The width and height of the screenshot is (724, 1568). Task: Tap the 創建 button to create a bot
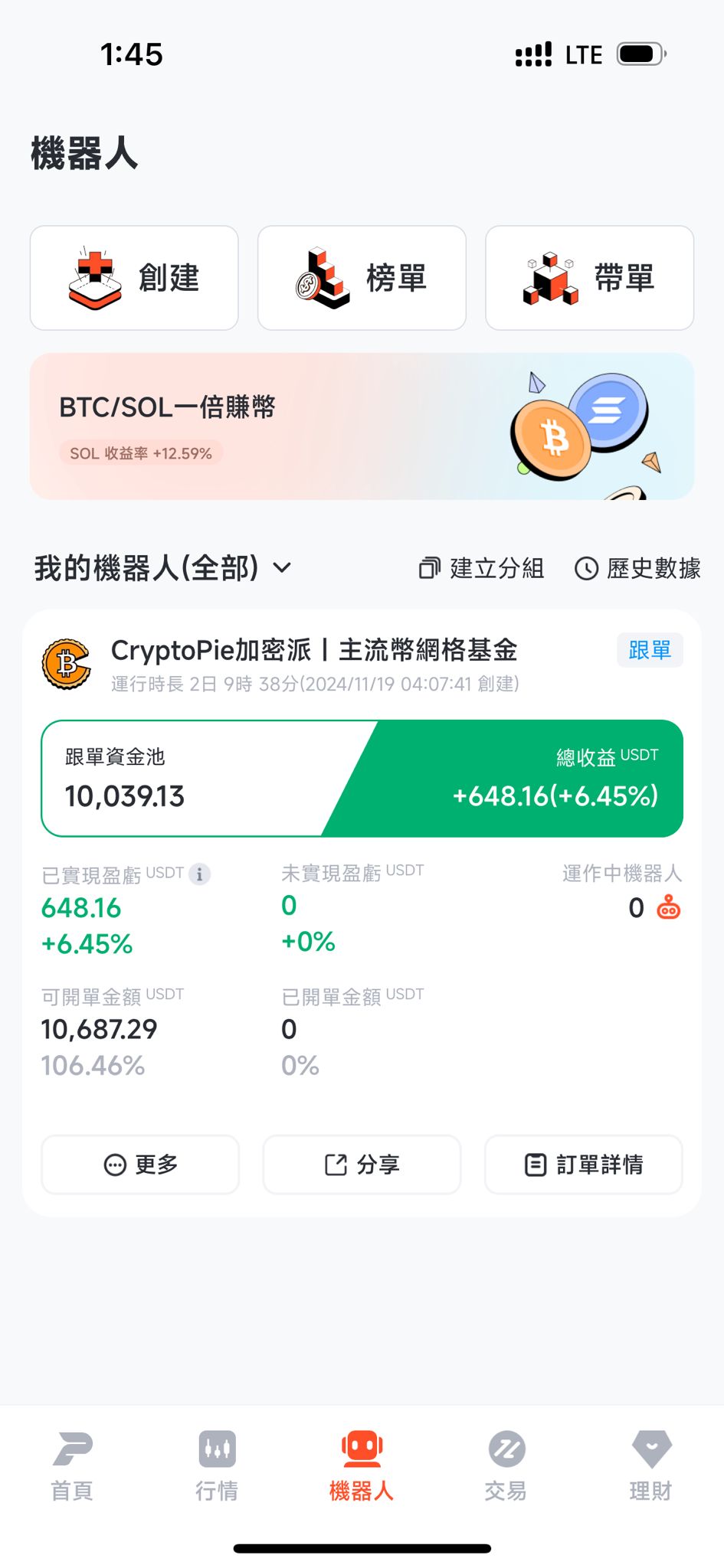click(134, 278)
